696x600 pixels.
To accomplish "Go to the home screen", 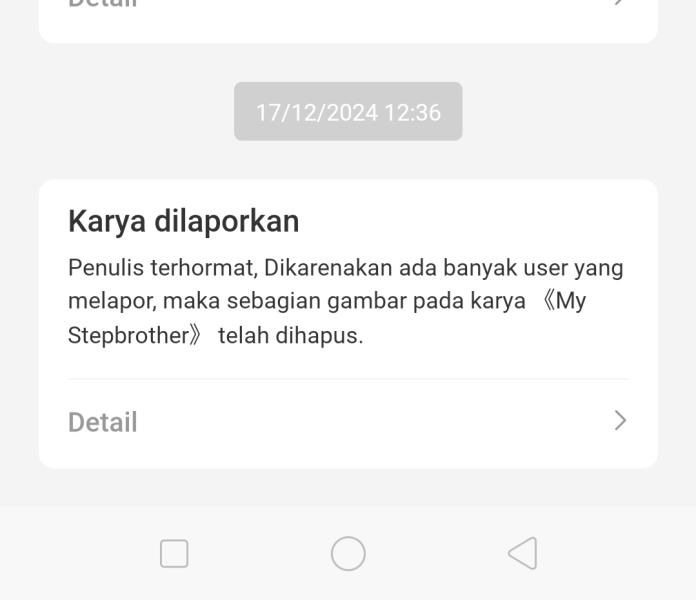I will [x=348, y=553].
